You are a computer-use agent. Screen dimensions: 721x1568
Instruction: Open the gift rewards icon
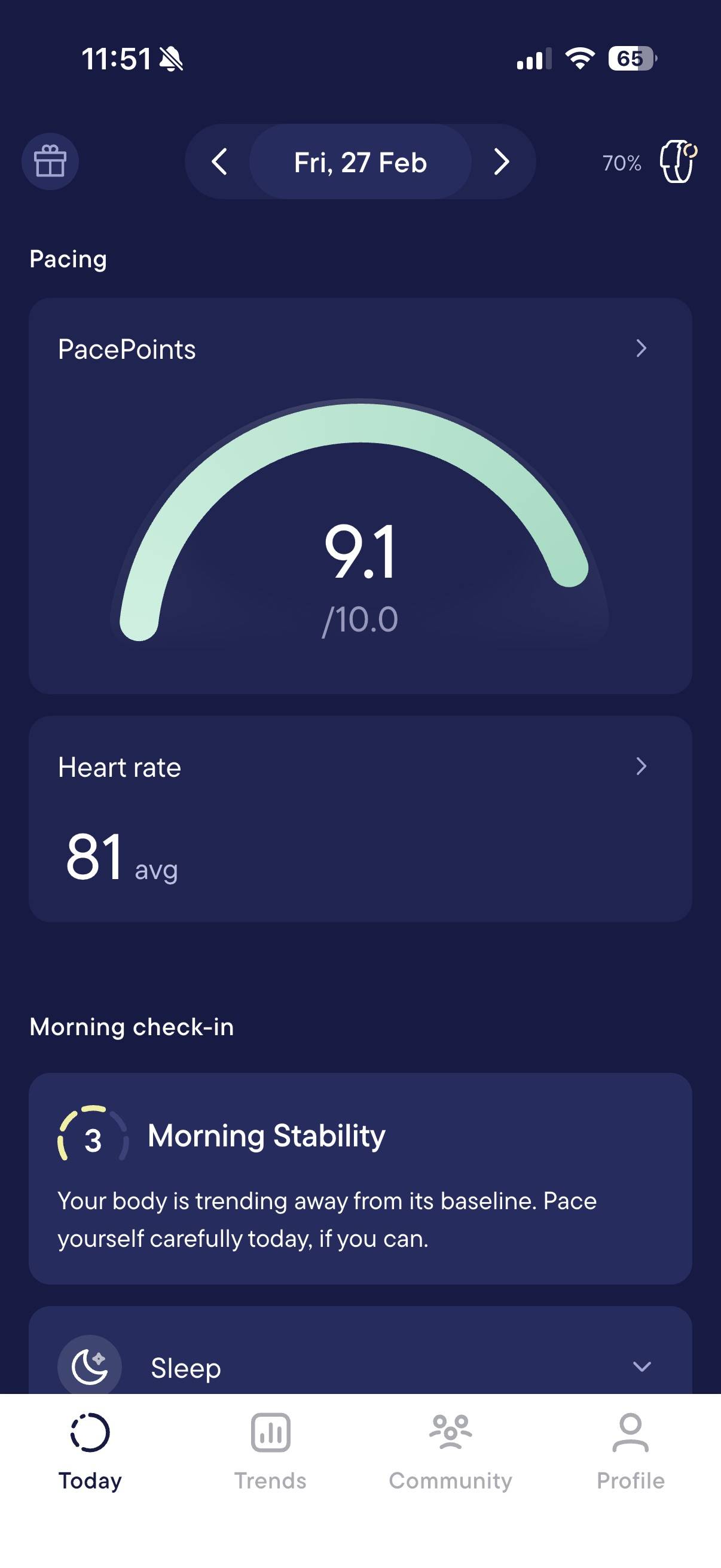[x=50, y=162]
